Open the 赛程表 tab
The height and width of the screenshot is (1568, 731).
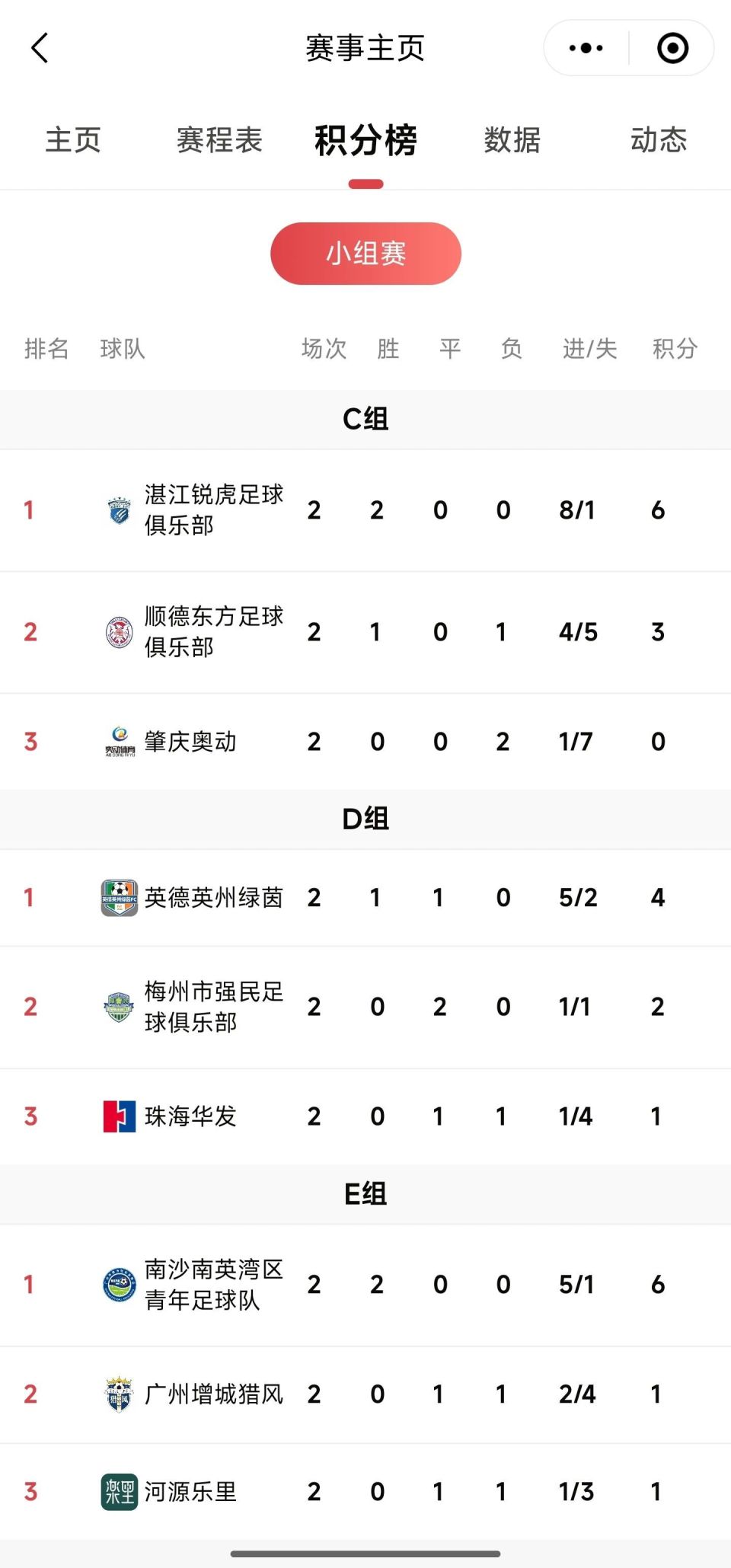[219, 140]
